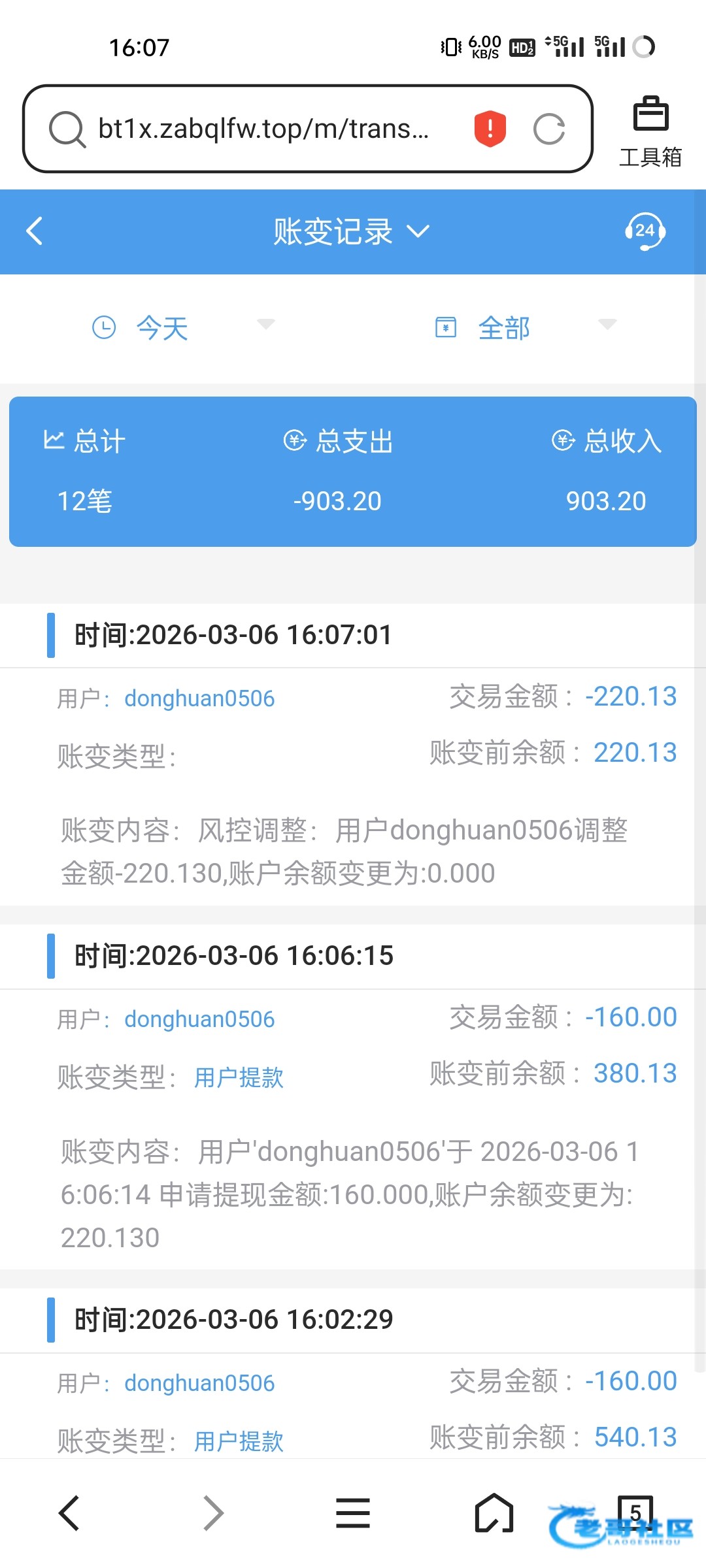Viewport: 706px width, 1568px height.
Task: Go back from 账变记录 page
Action: click(34, 231)
